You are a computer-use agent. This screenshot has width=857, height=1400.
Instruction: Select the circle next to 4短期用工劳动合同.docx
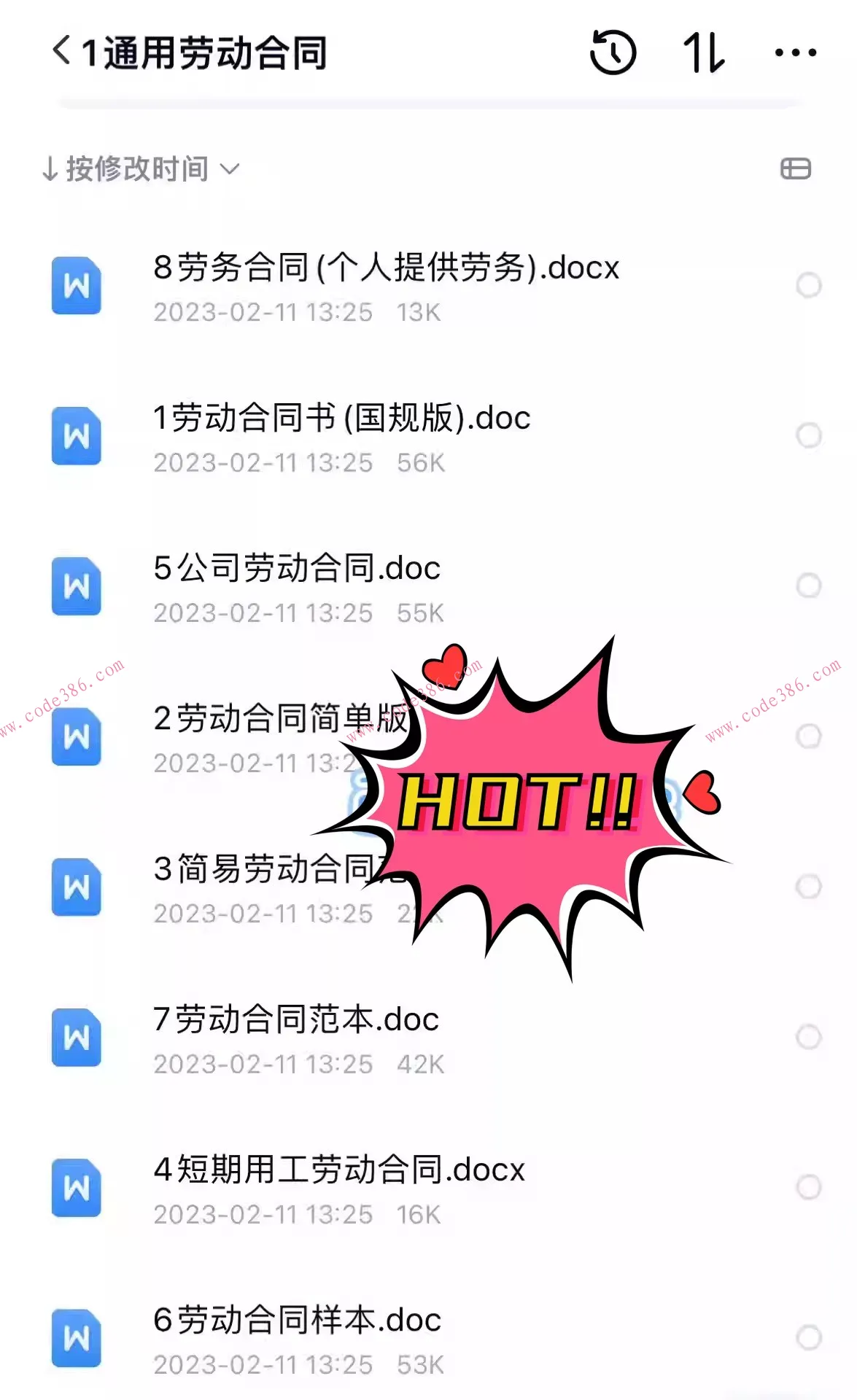coord(810,1187)
